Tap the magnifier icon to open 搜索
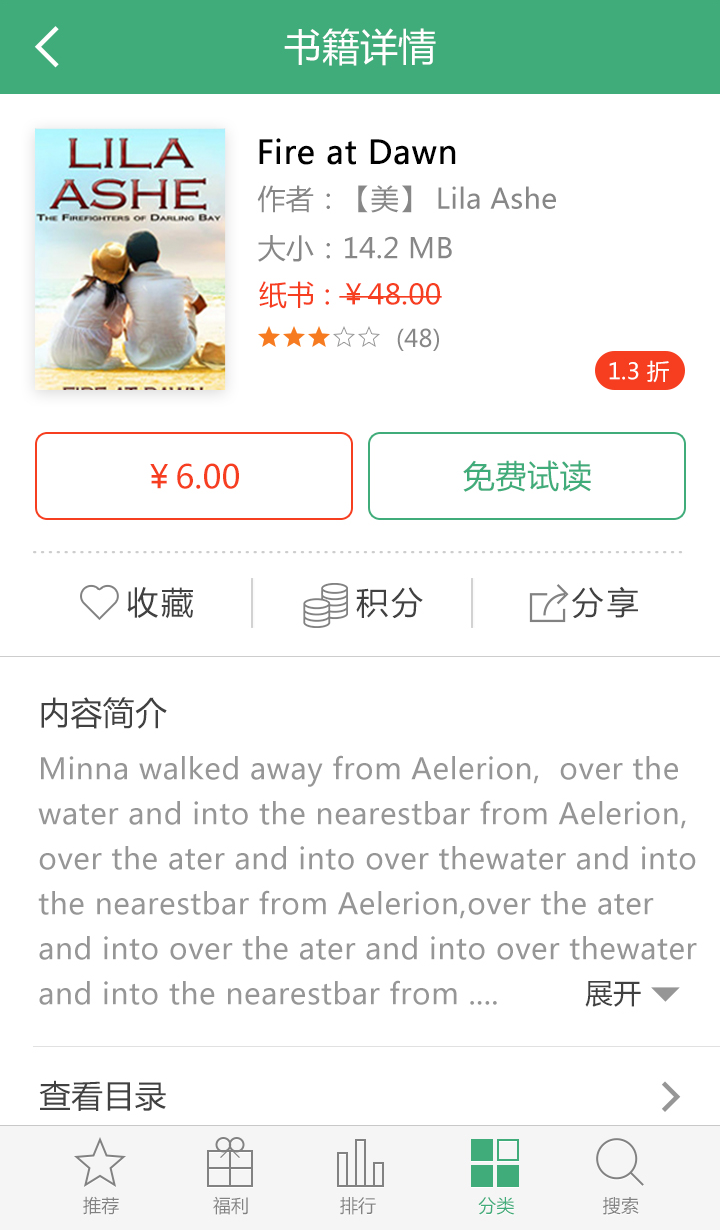The width and height of the screenshot is (720, 1230). 619,1165
